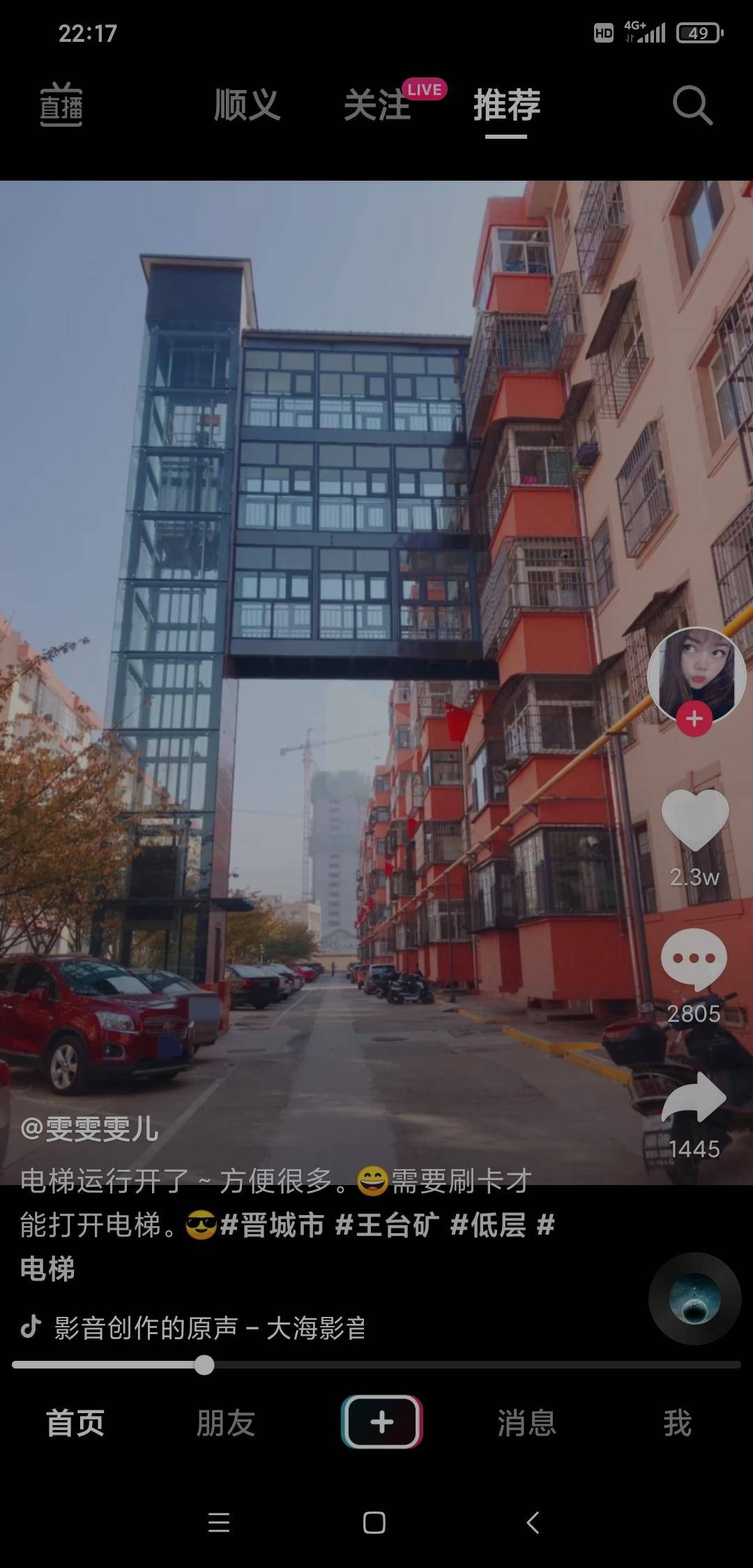Open the comments
The image size is (753, 1568).
tap(694, 960)
